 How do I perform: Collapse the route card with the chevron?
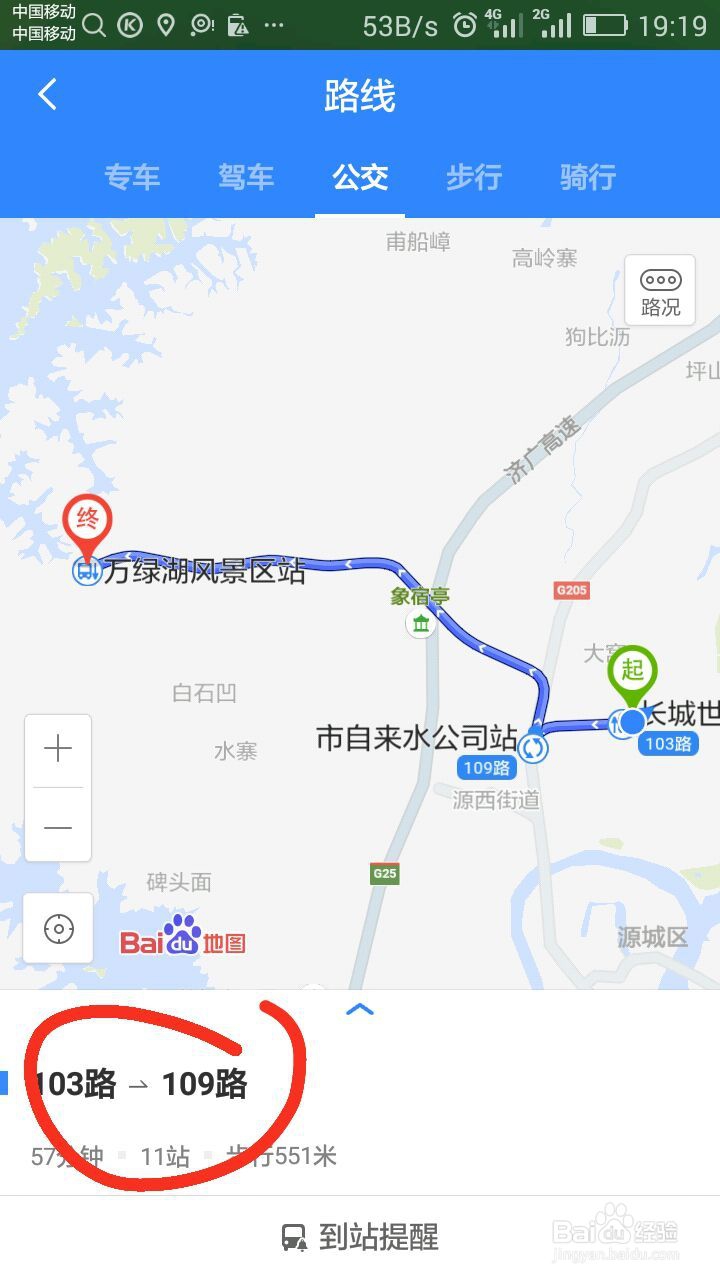point(360,1011)
